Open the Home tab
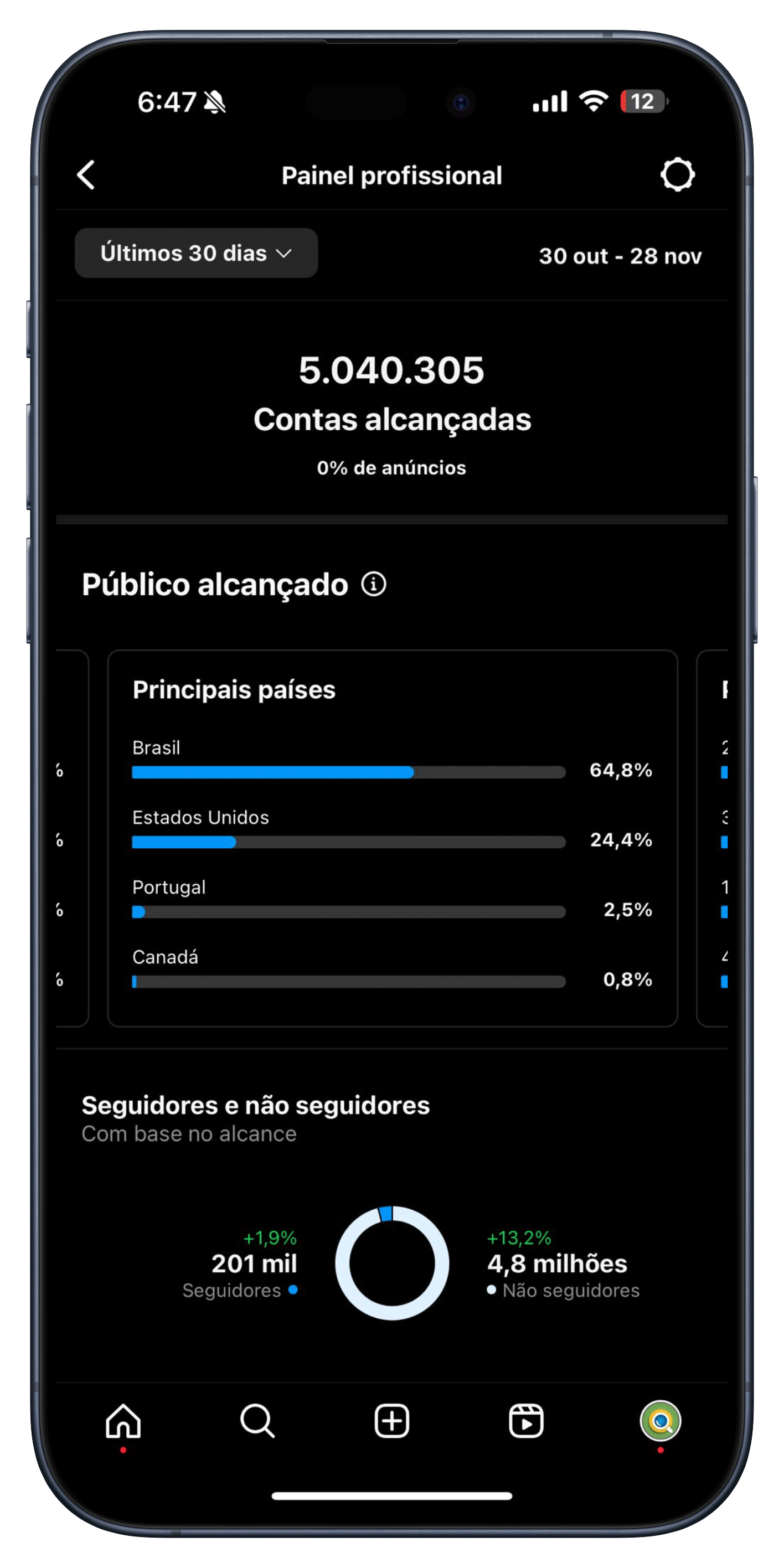Image resolution: width=784 pixels, height=1568 pixels. (x=123, y=1421)
